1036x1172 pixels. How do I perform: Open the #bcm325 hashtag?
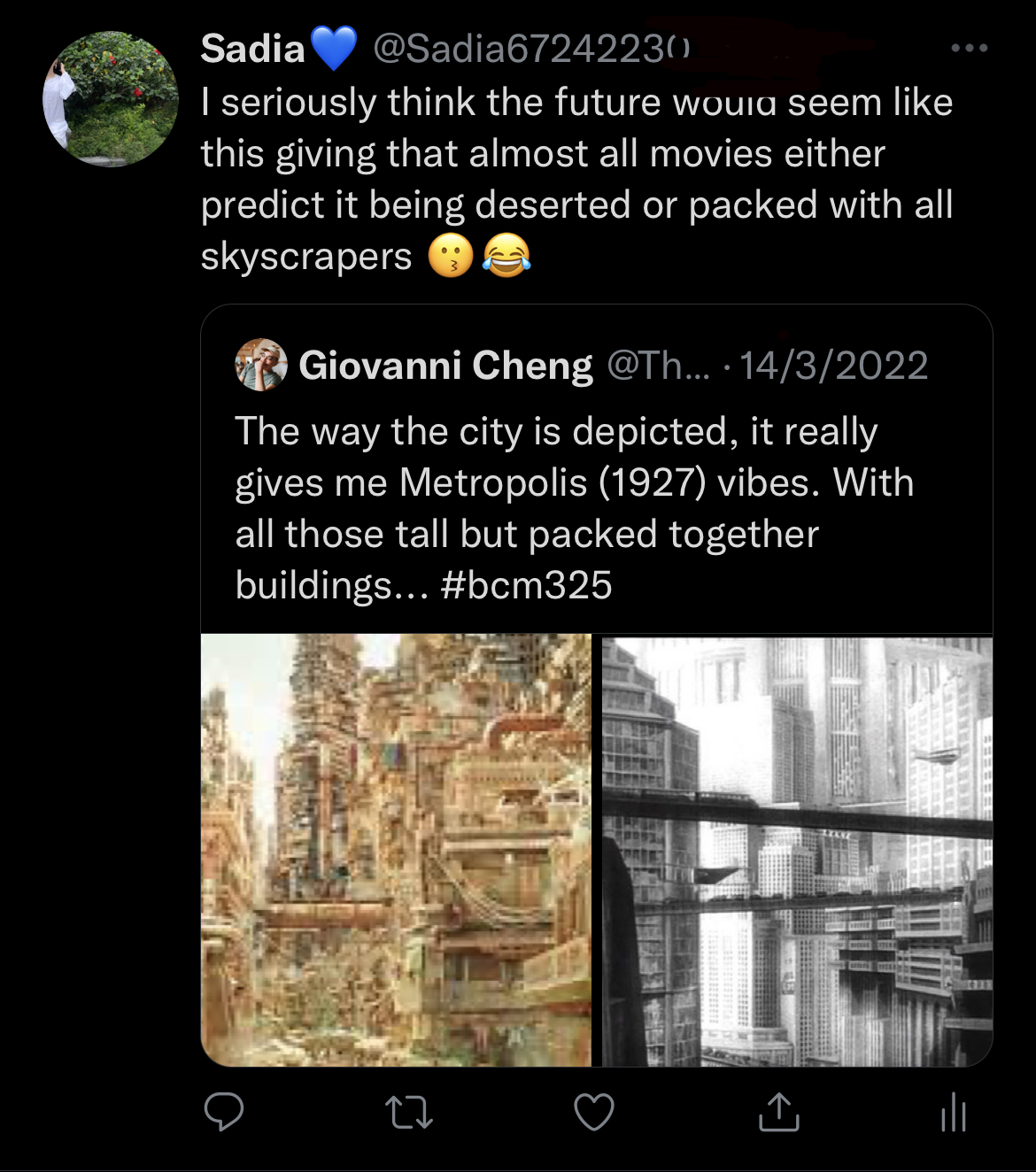tap(526, 585)
